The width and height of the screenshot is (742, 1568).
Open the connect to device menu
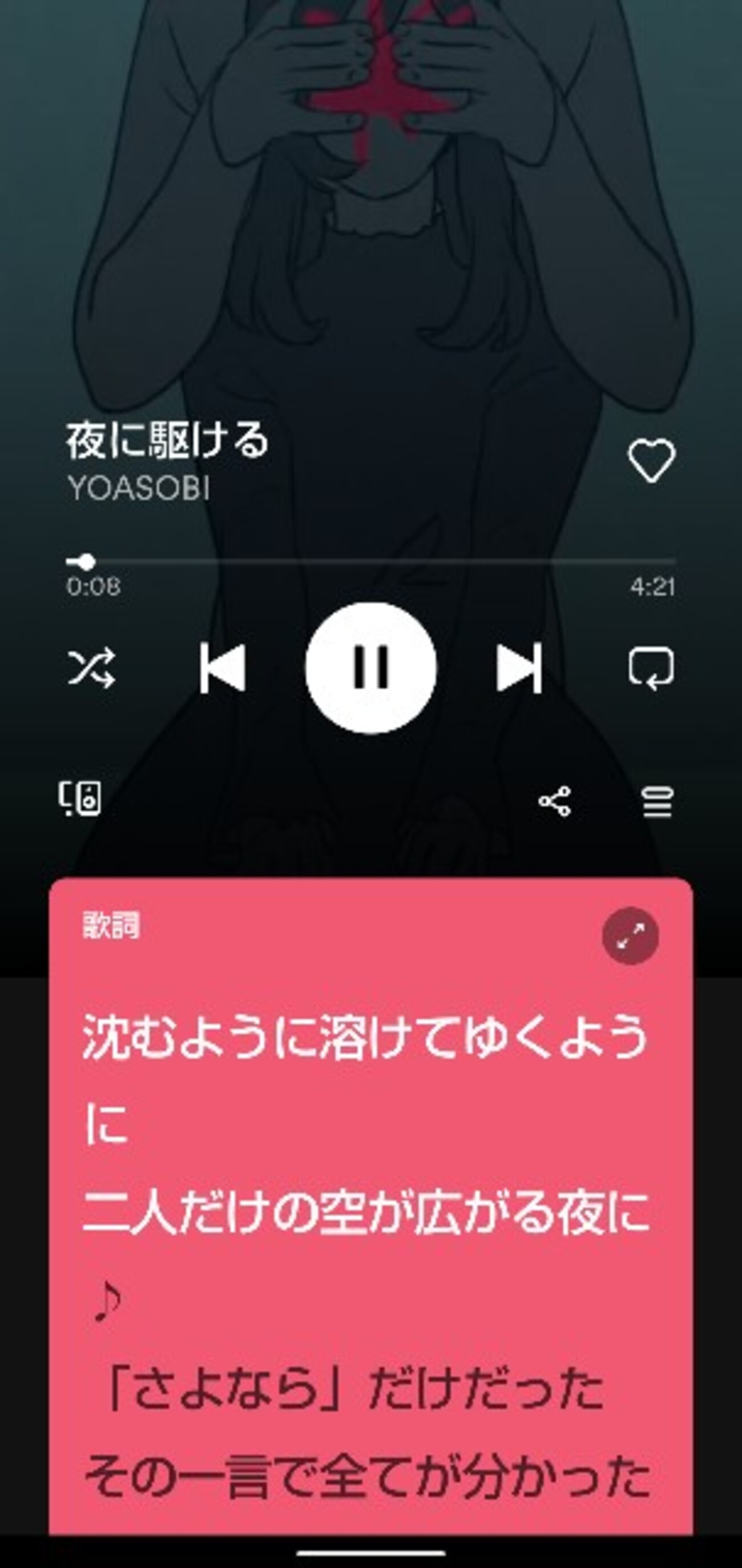pyautogui.click(x=80, y=799)
